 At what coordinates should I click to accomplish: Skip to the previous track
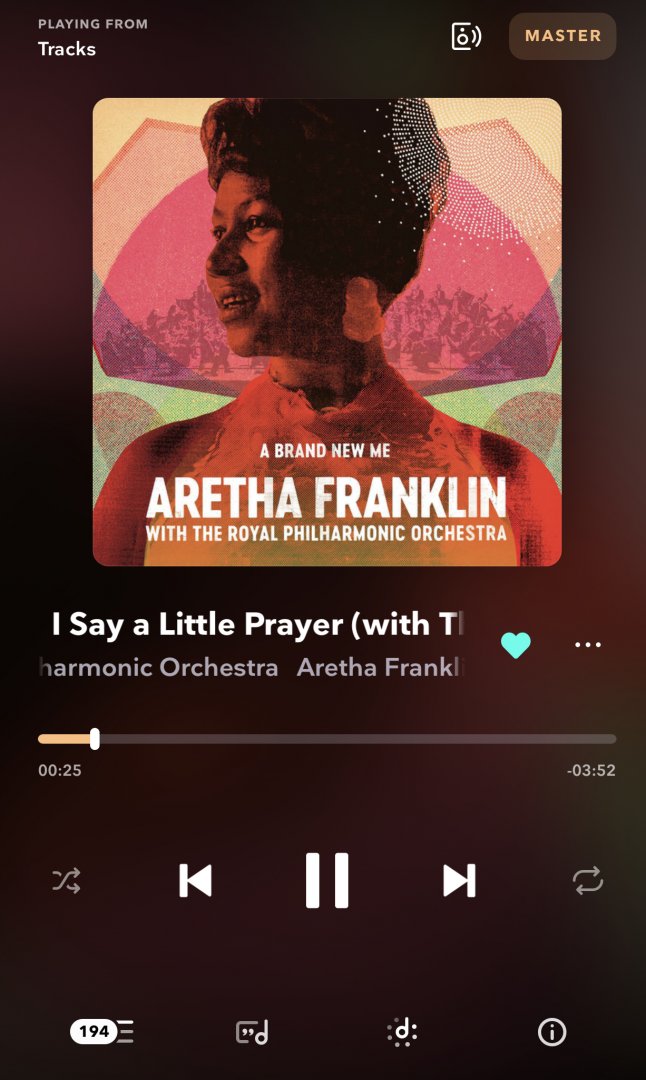coord(195,881)
